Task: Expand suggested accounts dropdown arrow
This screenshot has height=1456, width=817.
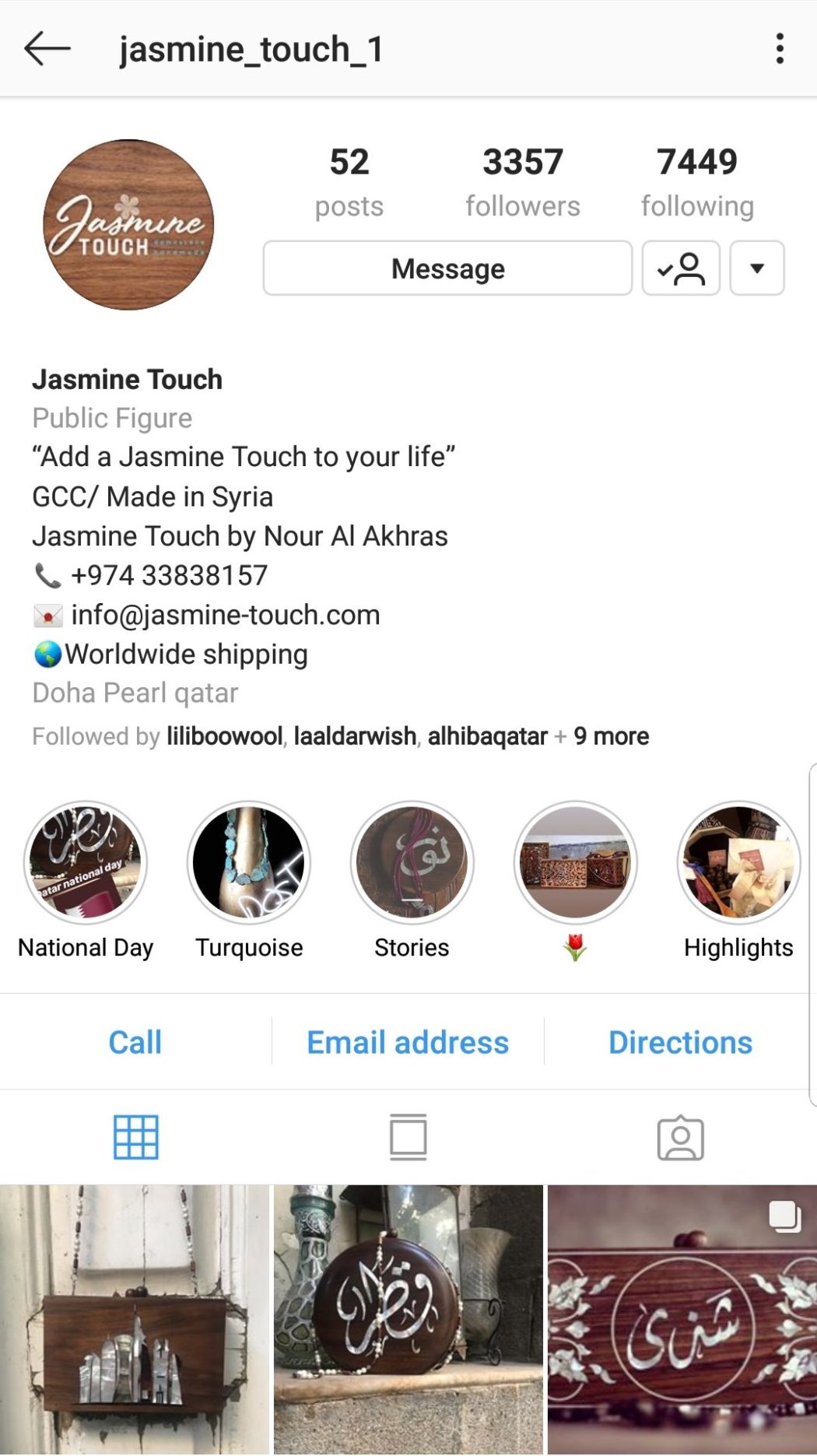Action: [756, 268]
